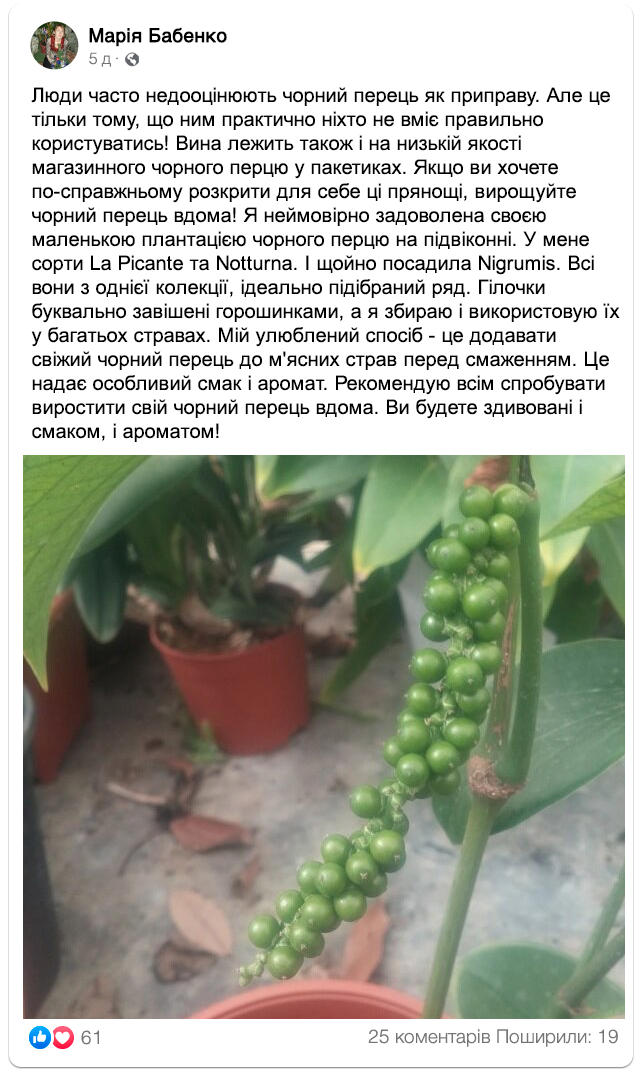
Task: Open the post's 5 д. timestamp
Action: coord(99,59)
